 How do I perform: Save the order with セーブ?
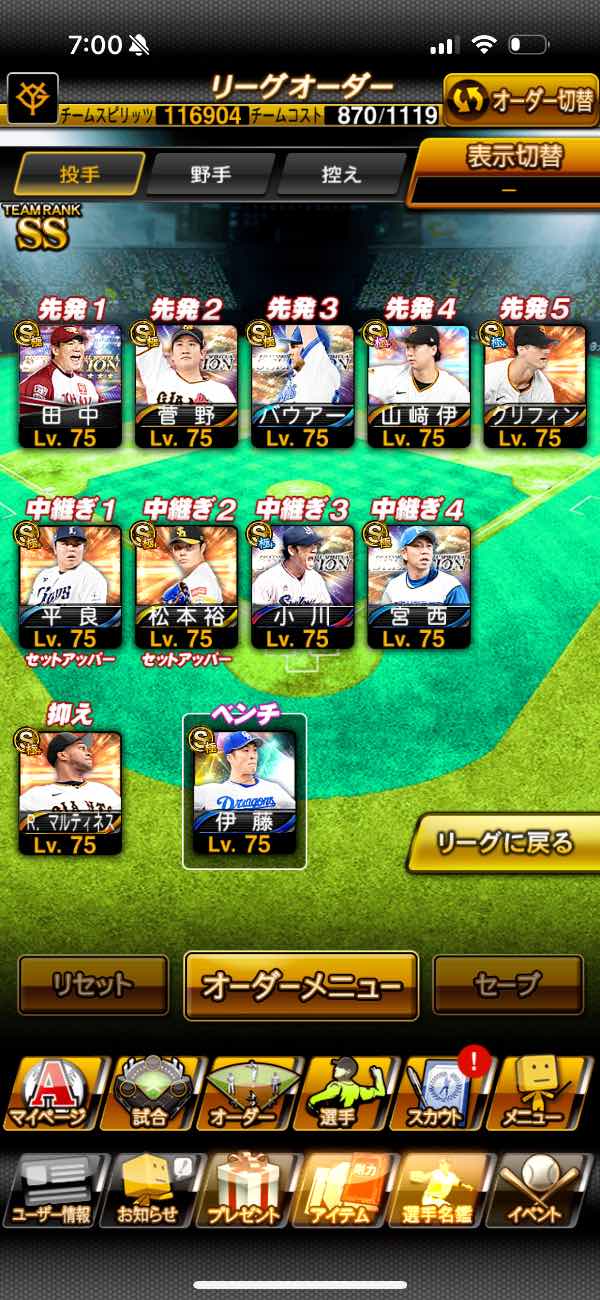tap(508, 985)
